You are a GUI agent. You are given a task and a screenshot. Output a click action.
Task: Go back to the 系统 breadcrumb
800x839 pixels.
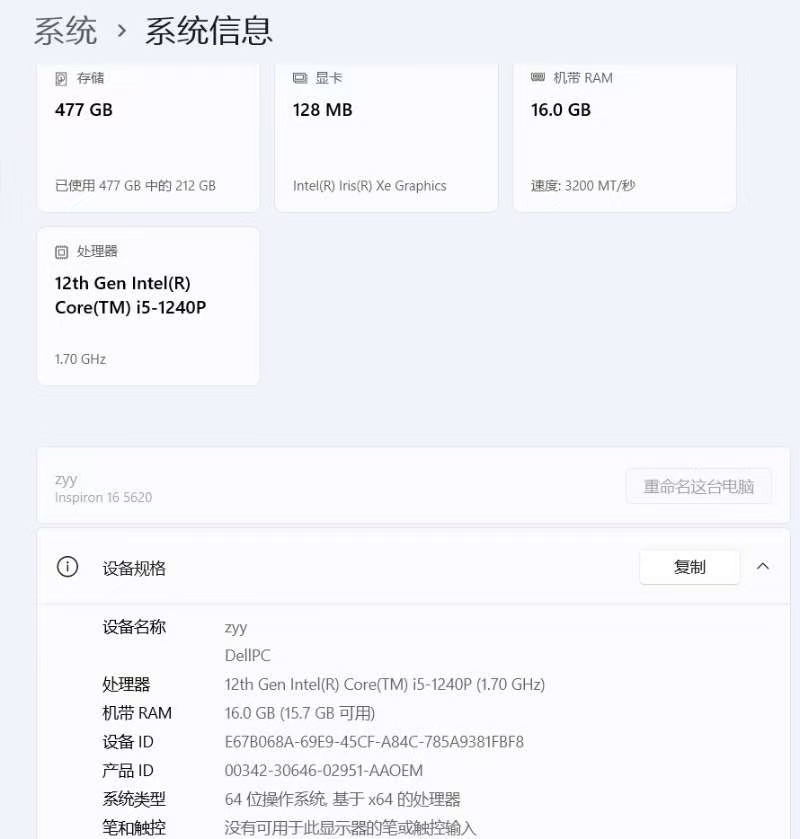point(66,30)
